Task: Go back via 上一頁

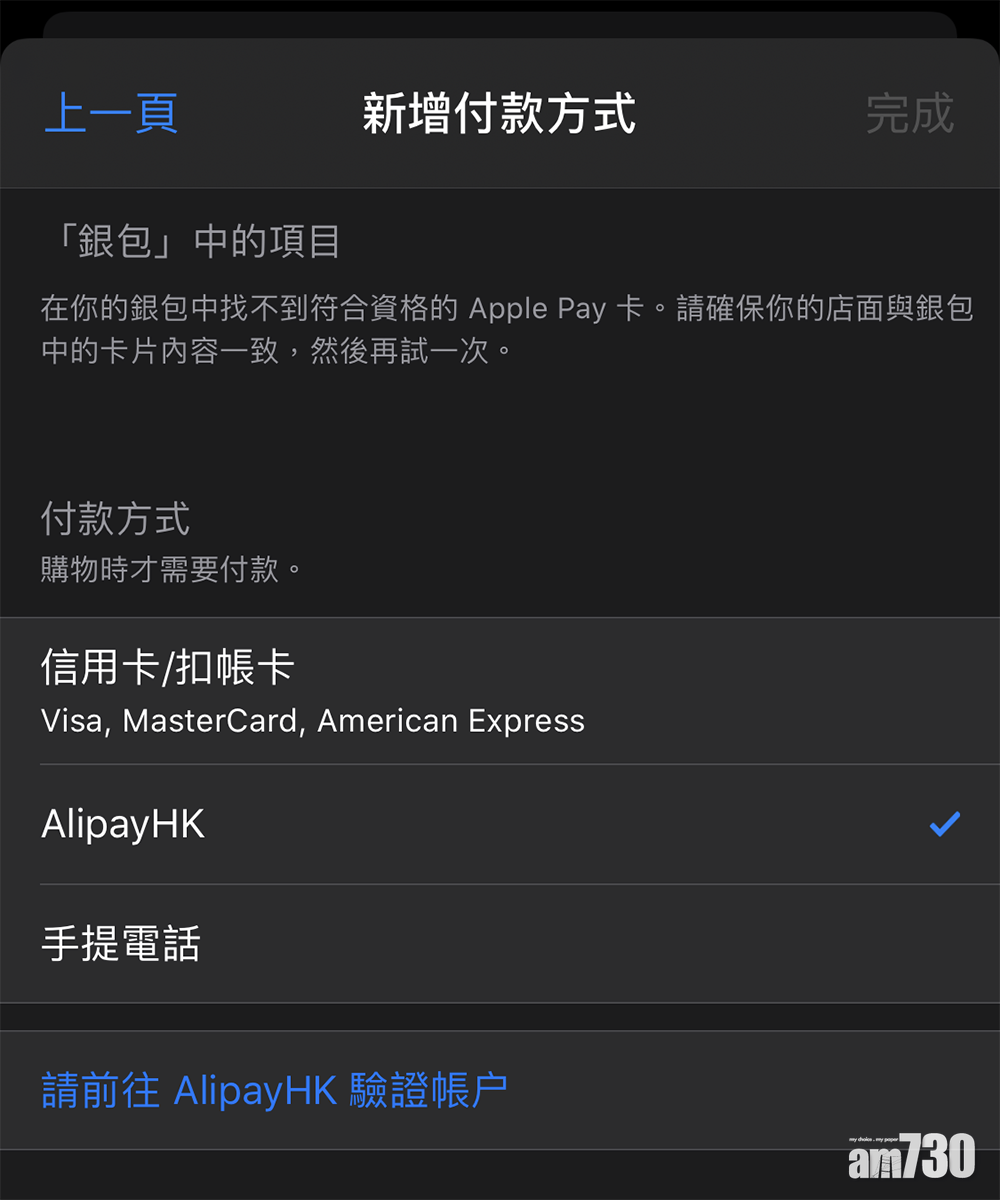Action: (111, 113)
